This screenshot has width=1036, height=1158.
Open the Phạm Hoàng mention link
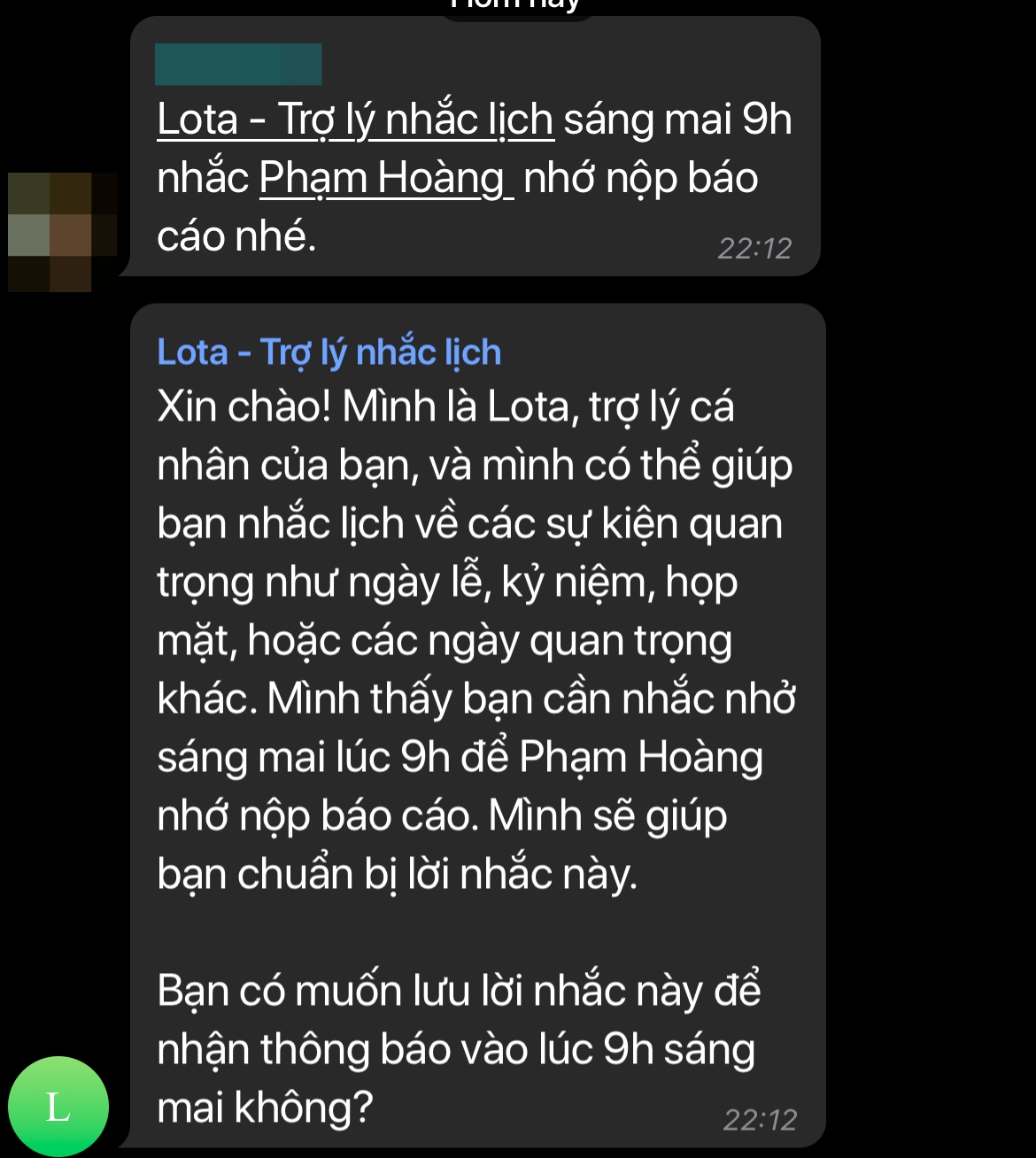(x=385, y=178)
